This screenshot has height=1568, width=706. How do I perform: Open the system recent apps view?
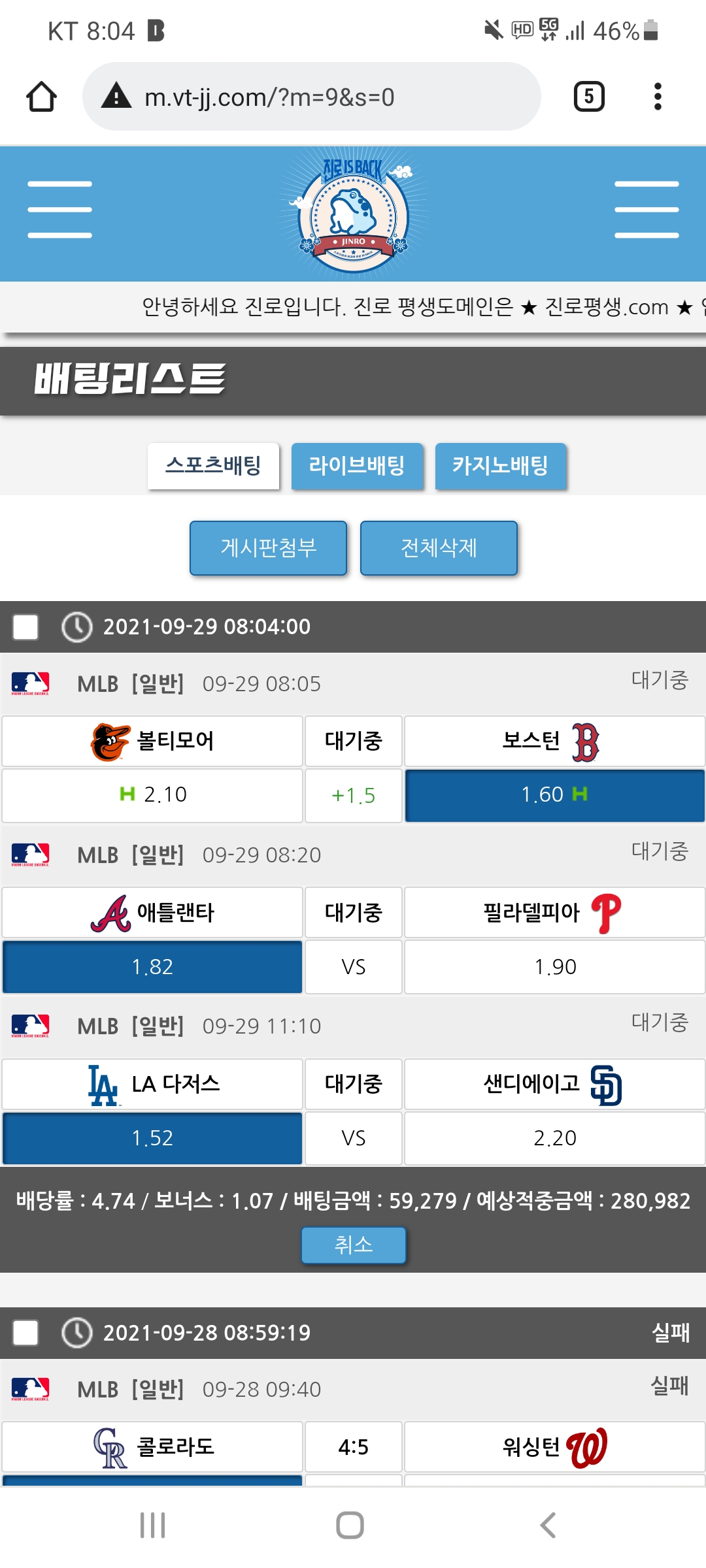[153, 1525]
